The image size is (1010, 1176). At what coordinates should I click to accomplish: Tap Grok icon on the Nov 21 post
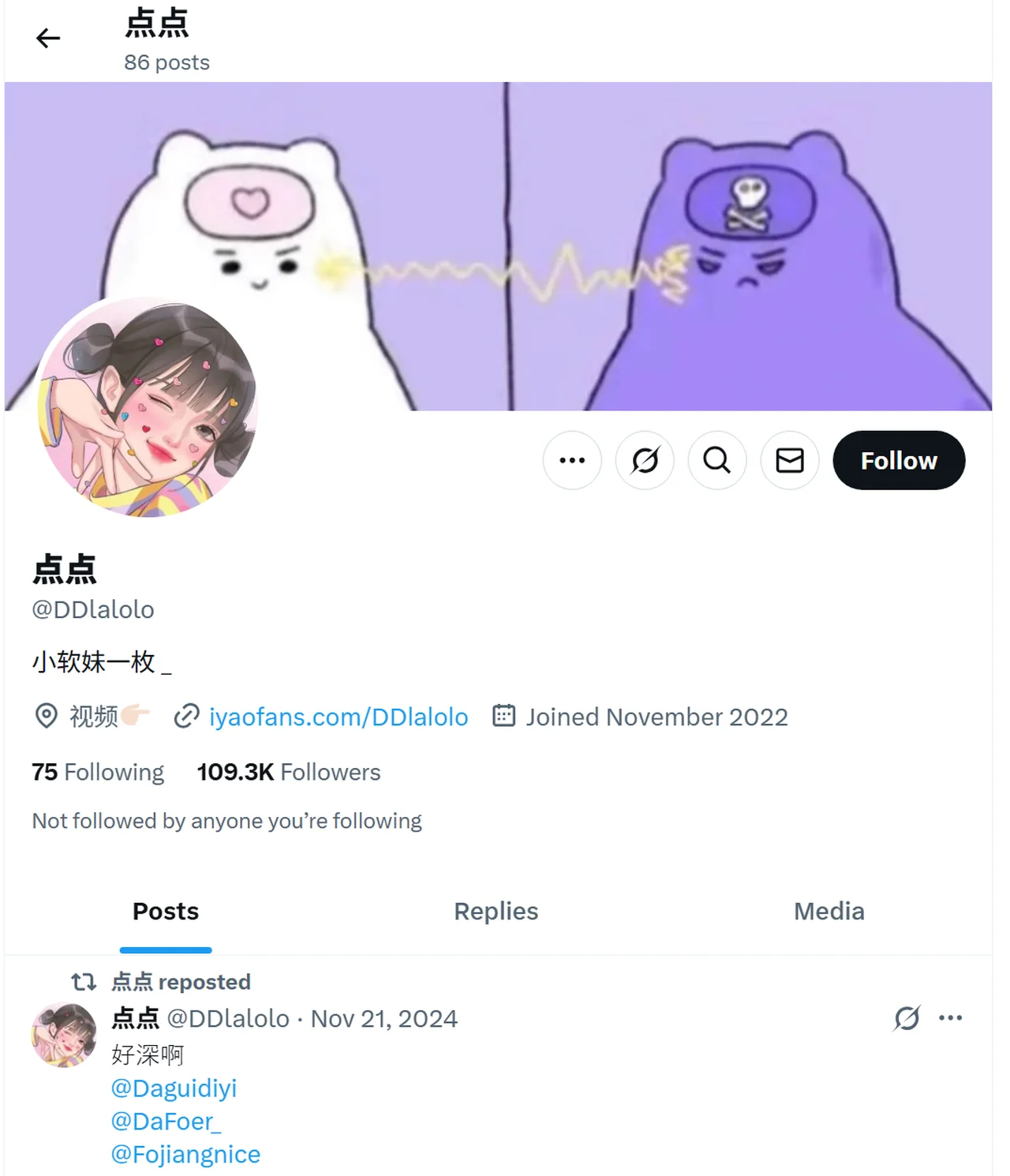pos(907,1018)
